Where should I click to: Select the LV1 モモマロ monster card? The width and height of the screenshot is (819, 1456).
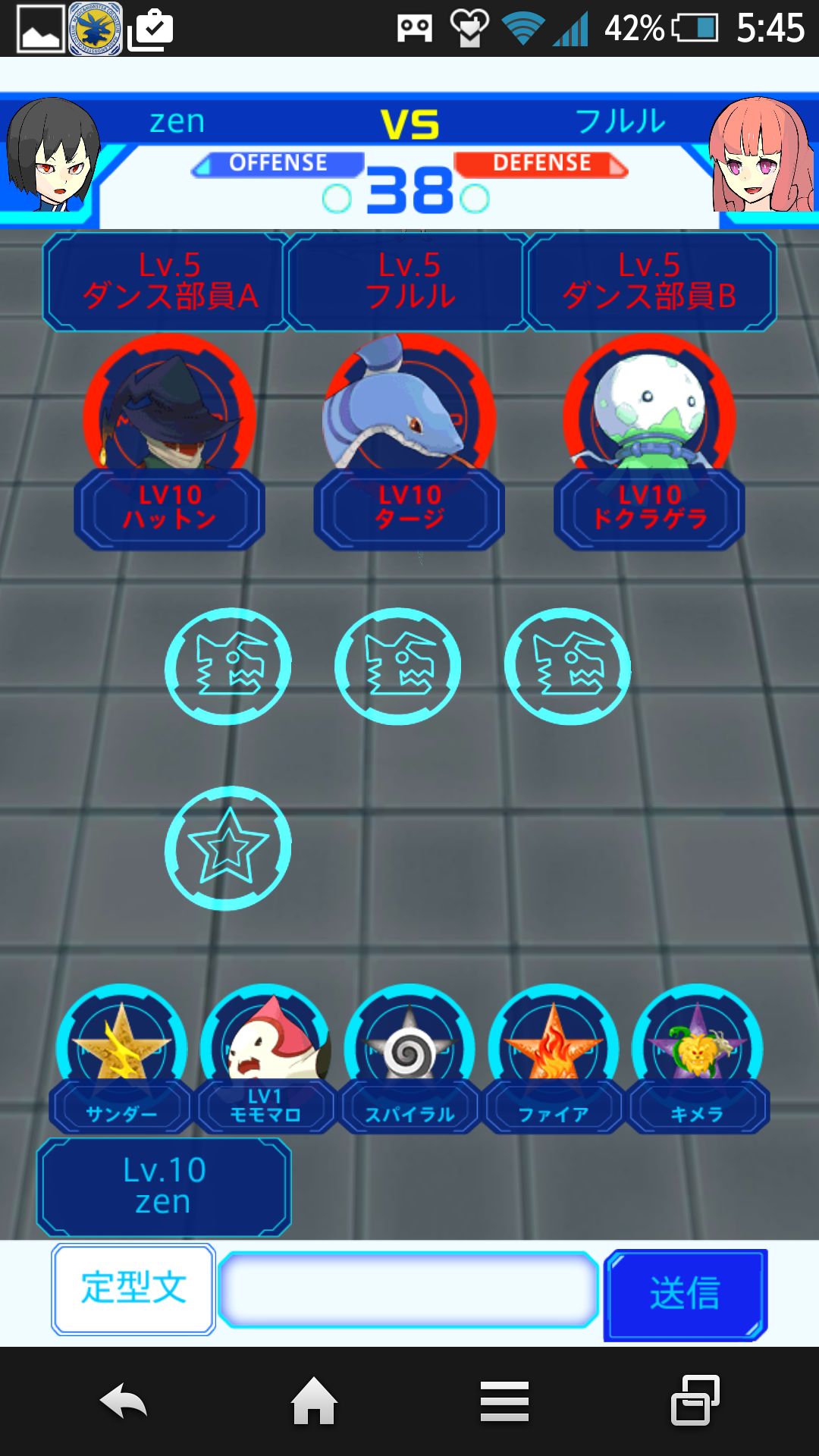click(x=265, y=1054)
